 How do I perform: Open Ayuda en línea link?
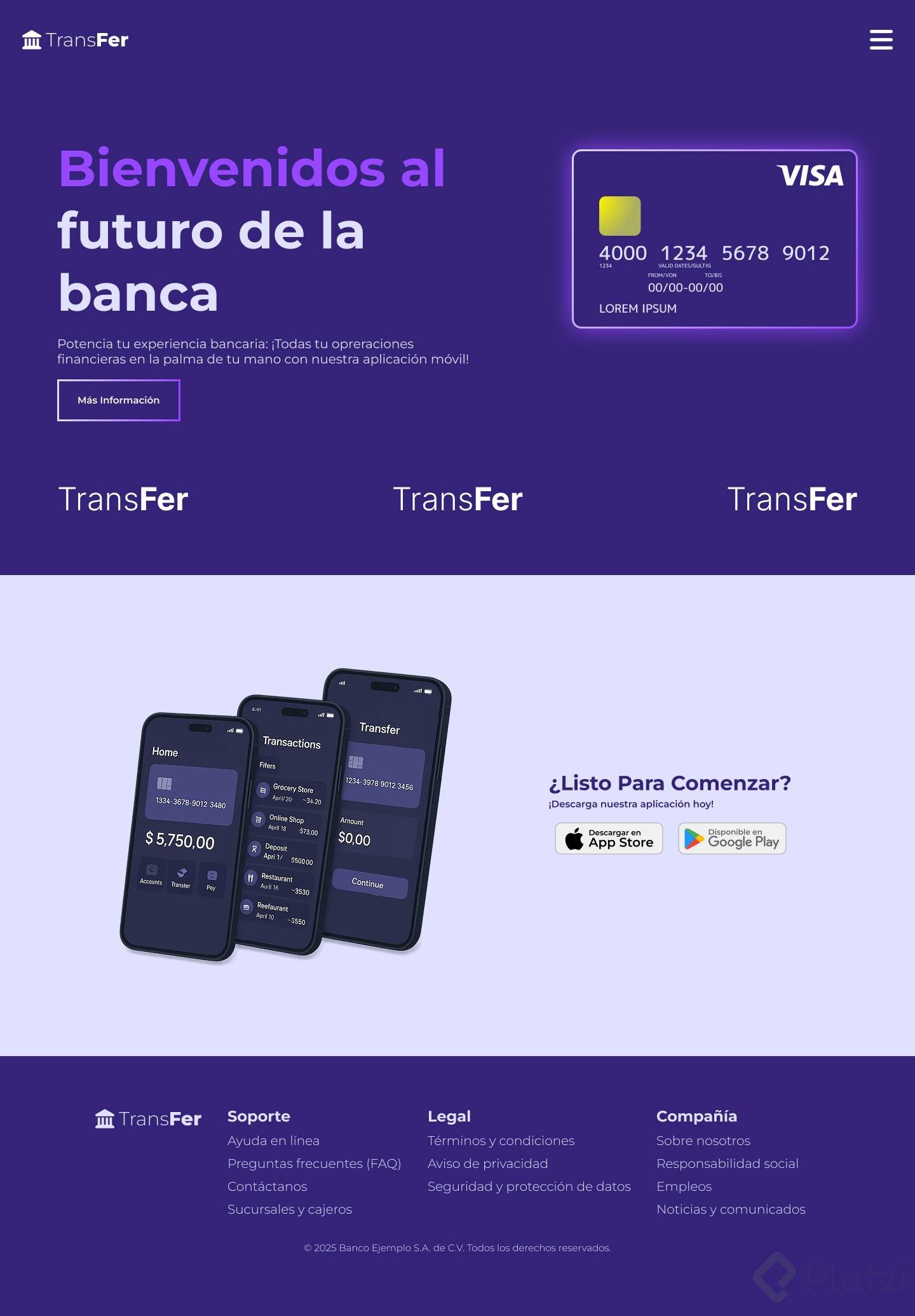click(273, 1141)
